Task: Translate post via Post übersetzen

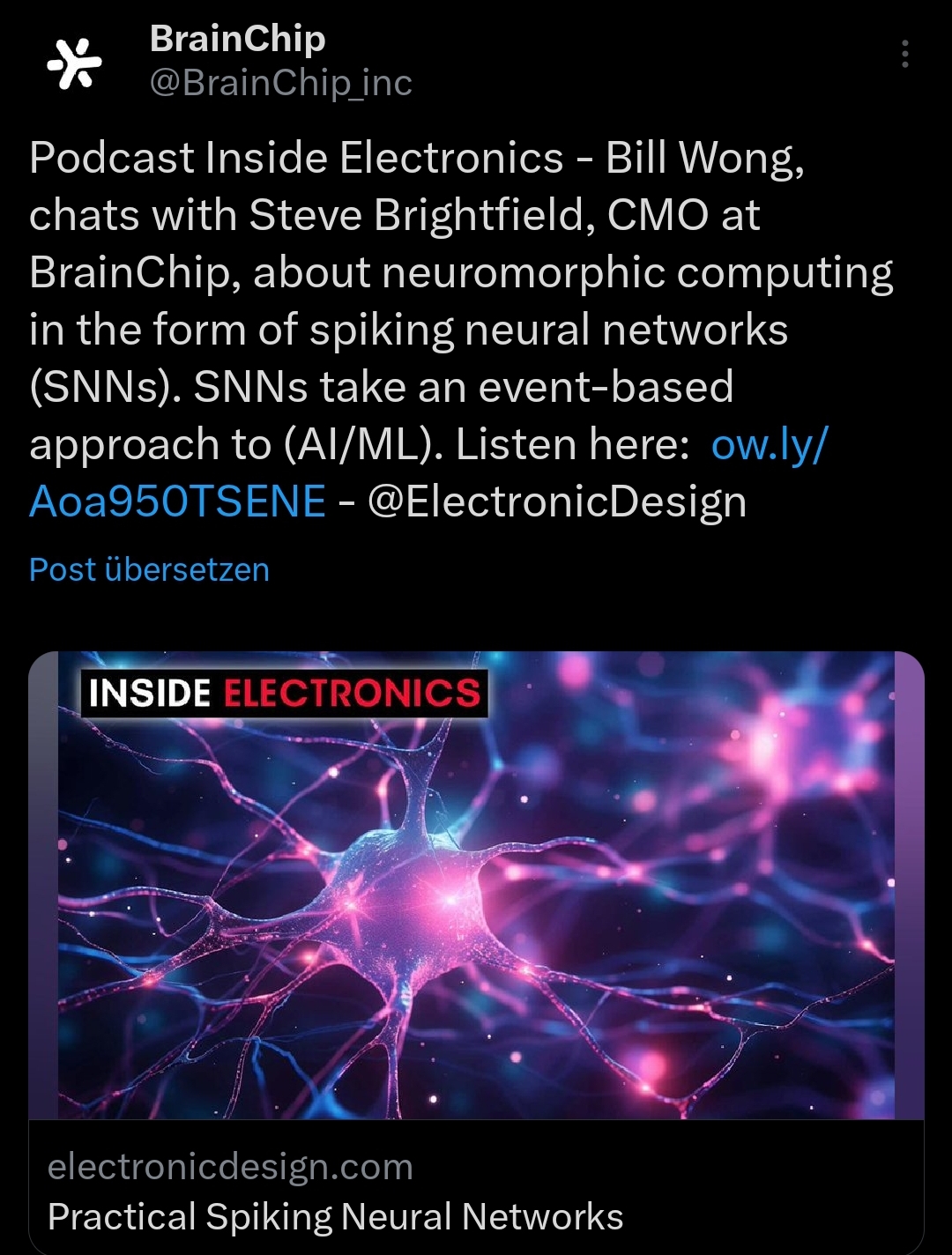Action: 149,569
